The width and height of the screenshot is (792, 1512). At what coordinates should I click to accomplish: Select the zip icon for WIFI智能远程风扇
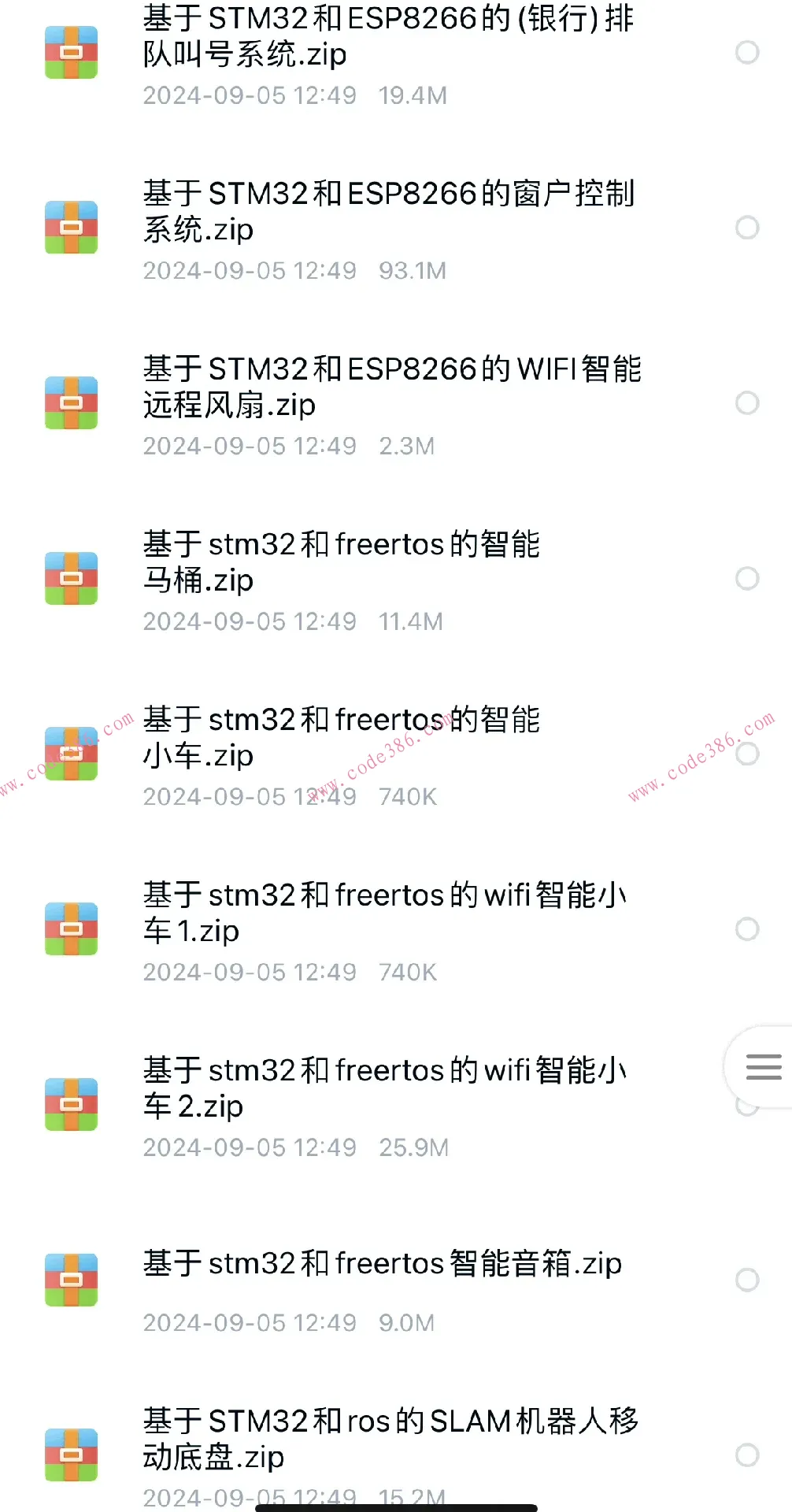(72, 402)
